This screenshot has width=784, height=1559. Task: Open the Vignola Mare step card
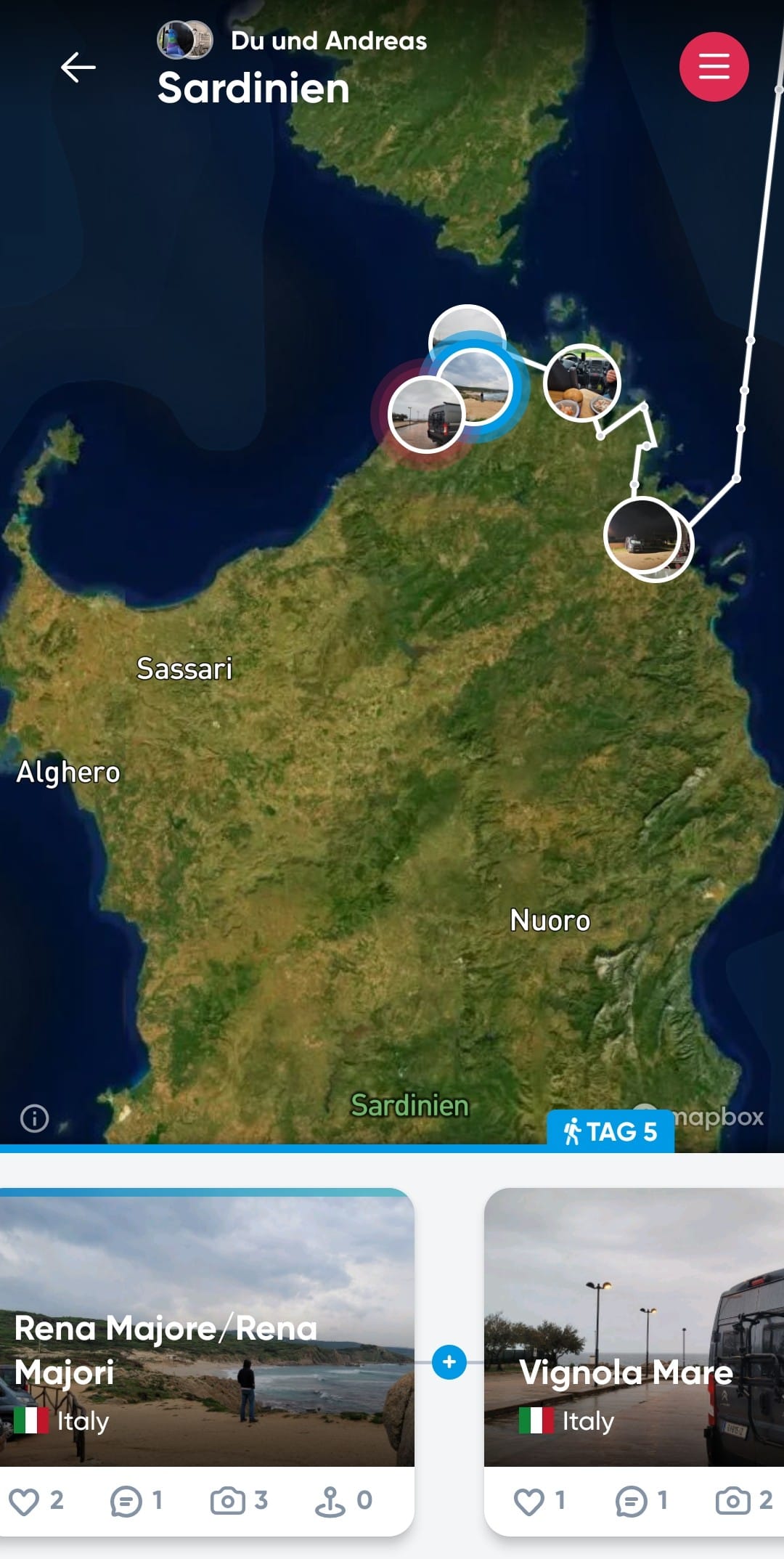pyautogui.click(x=633, y=1329)
